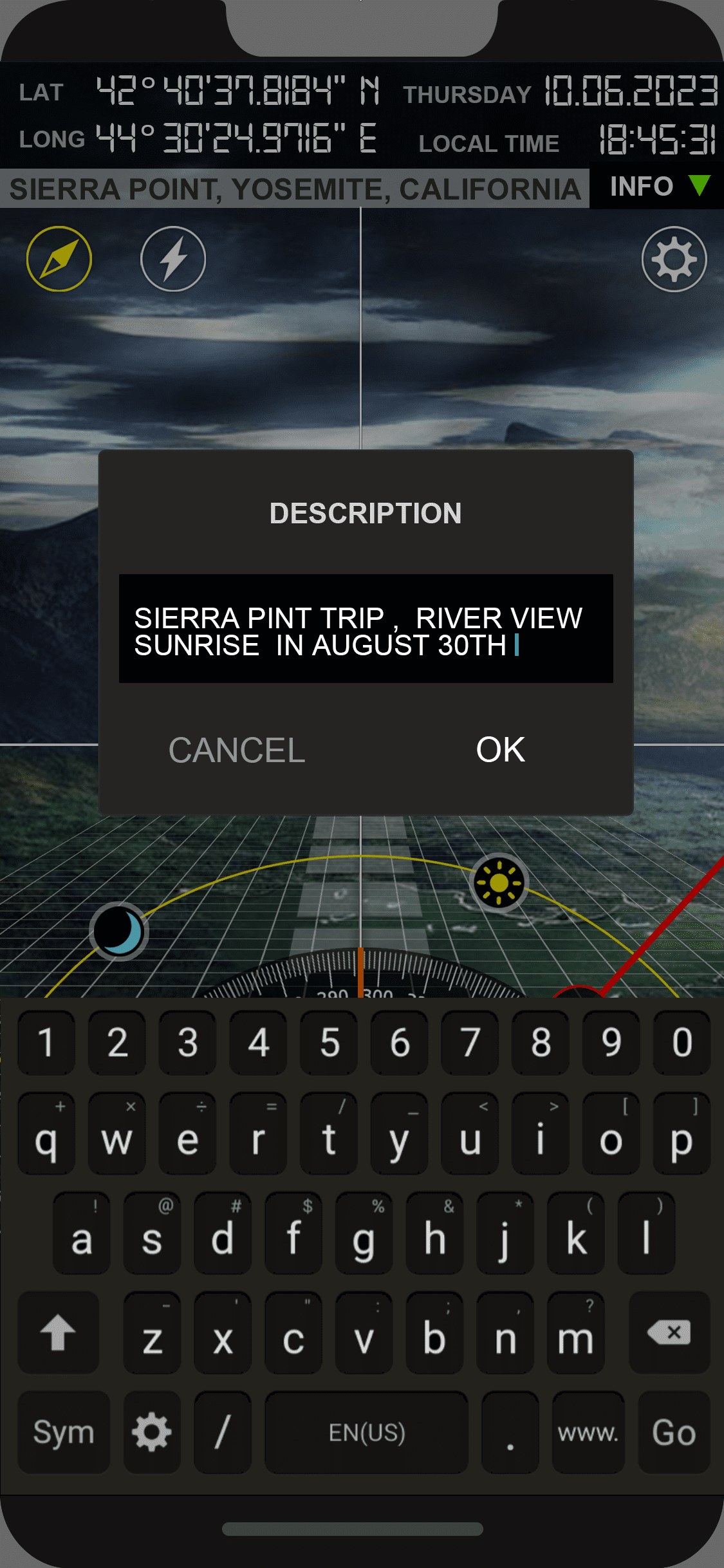Open the settings gear at top right
This screenshot has height=1568, width=724.
click(x=674, y=259)
